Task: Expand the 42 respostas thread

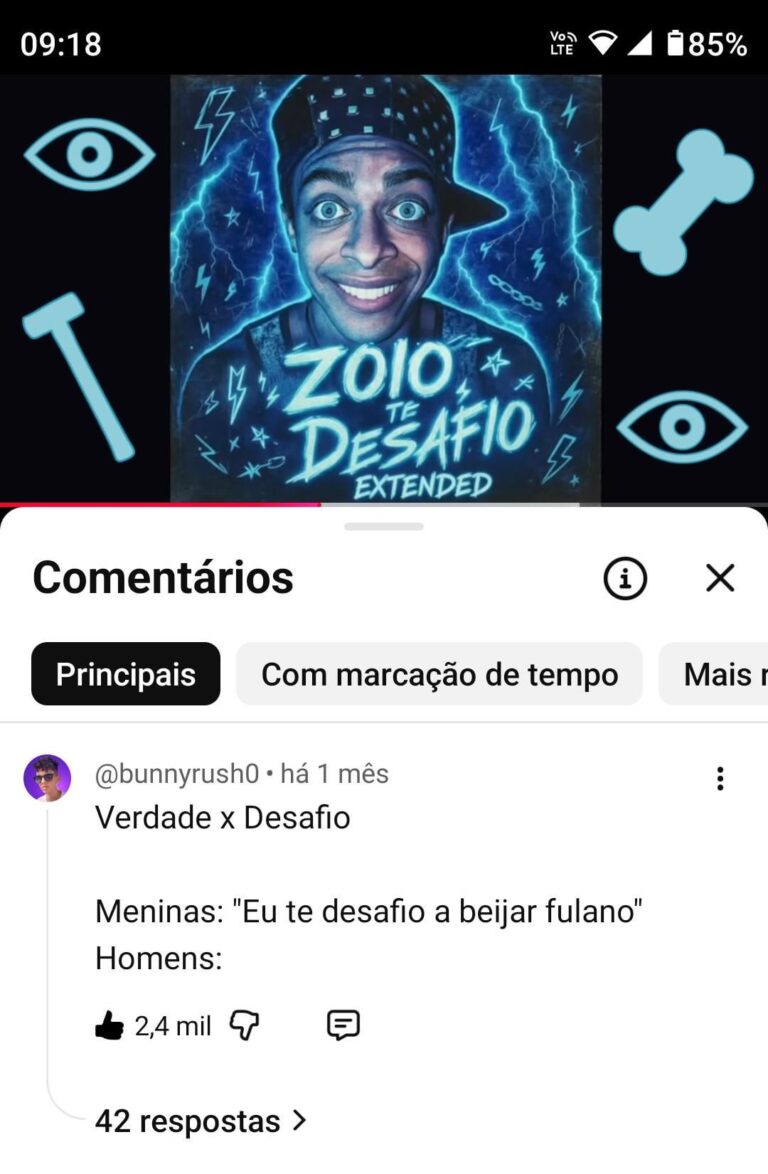Action: pyautogui.click(x=200, y=1121)
